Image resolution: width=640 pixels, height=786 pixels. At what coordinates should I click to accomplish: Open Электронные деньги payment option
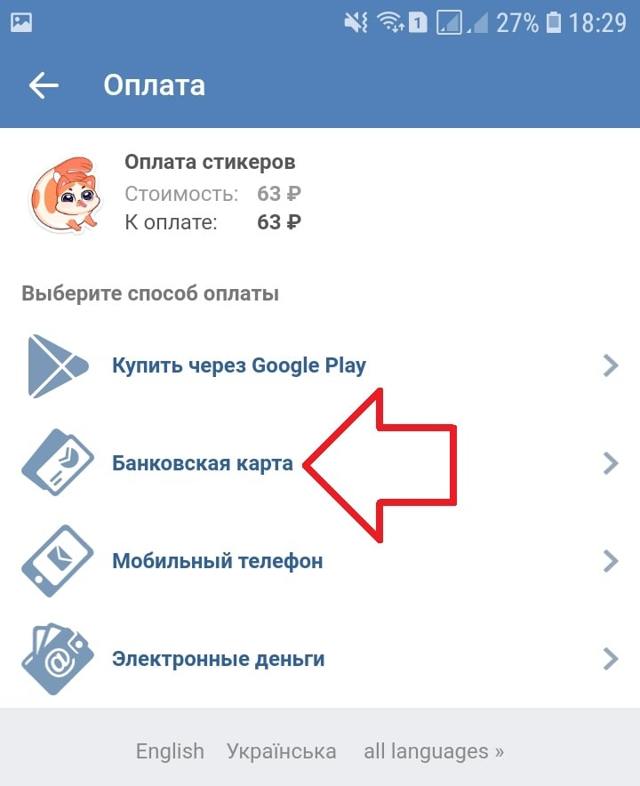click(218, 659)
